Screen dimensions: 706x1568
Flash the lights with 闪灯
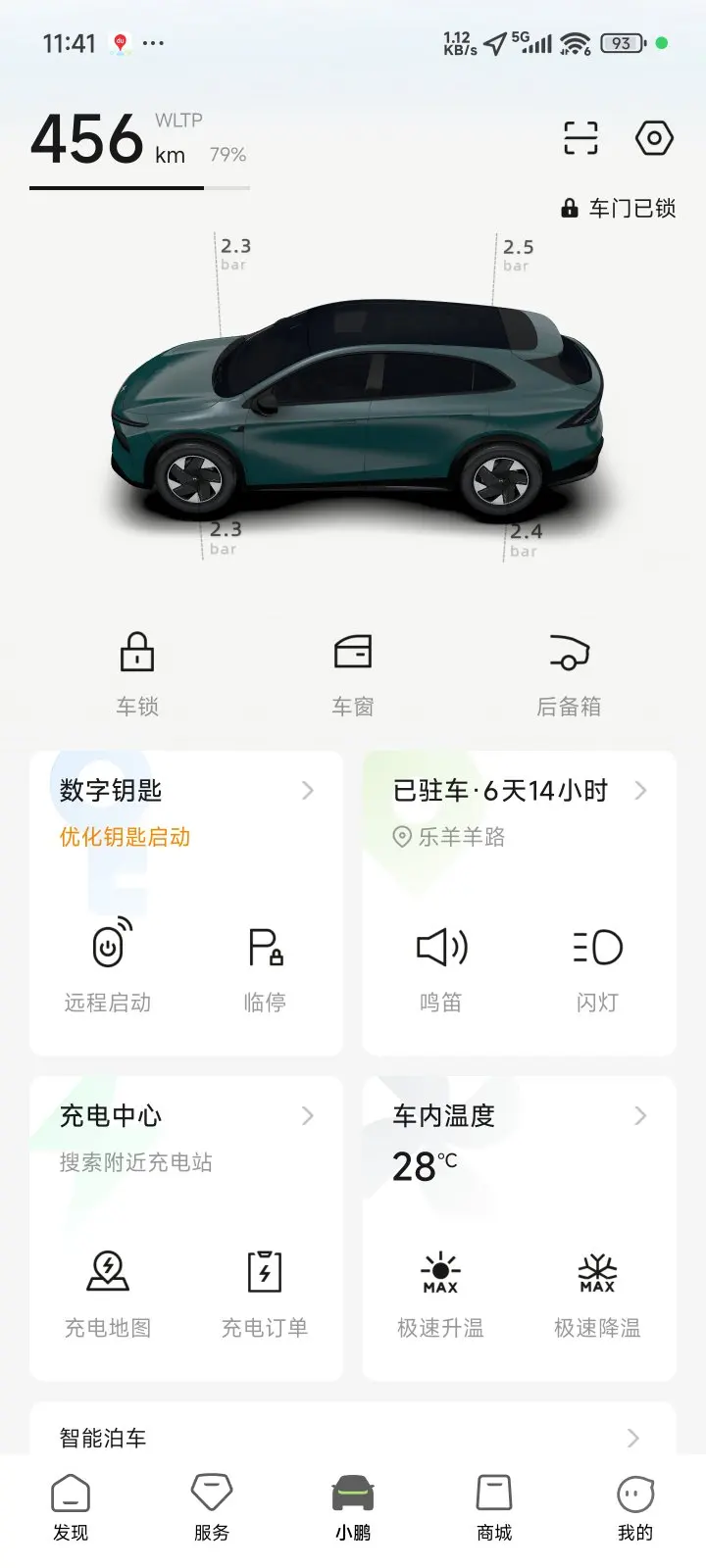(x=597, y=965)
